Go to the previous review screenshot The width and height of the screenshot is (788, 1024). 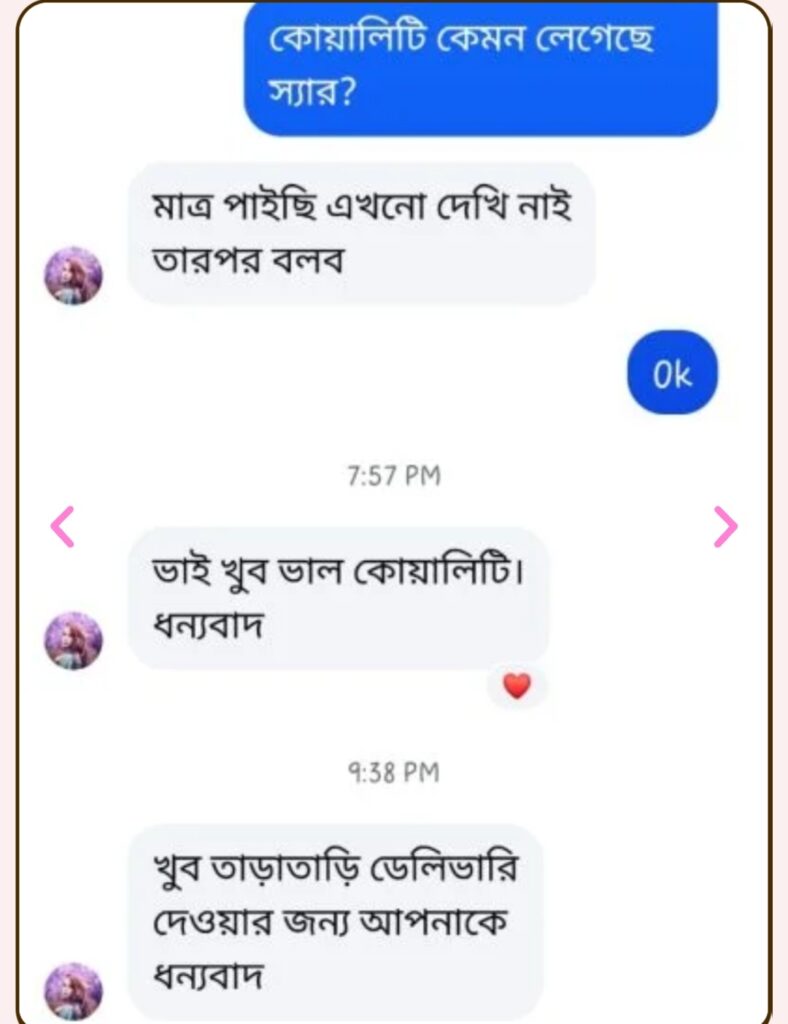(x=62, y=527)
